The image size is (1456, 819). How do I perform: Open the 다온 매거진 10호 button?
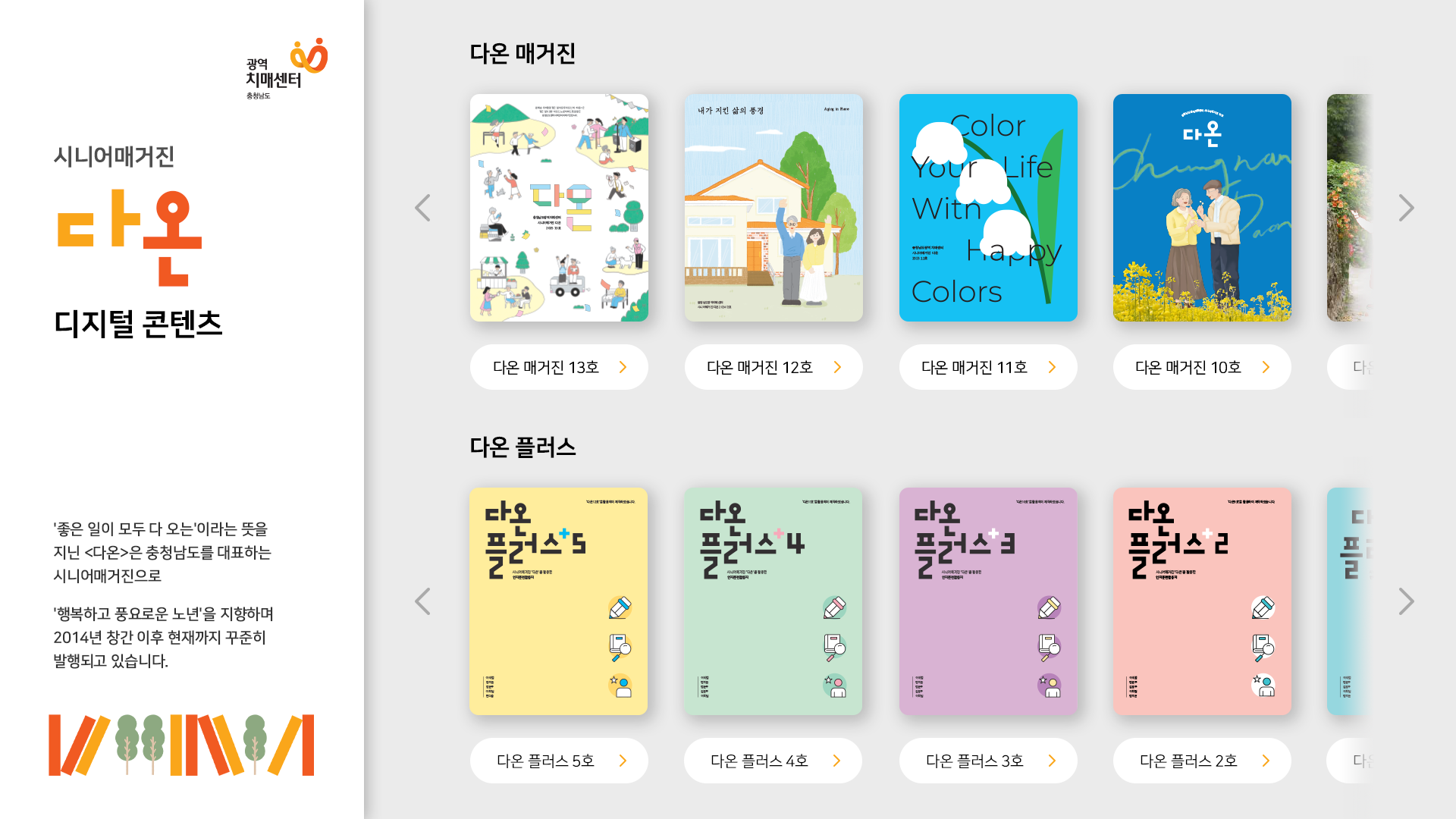(1201, 367)
